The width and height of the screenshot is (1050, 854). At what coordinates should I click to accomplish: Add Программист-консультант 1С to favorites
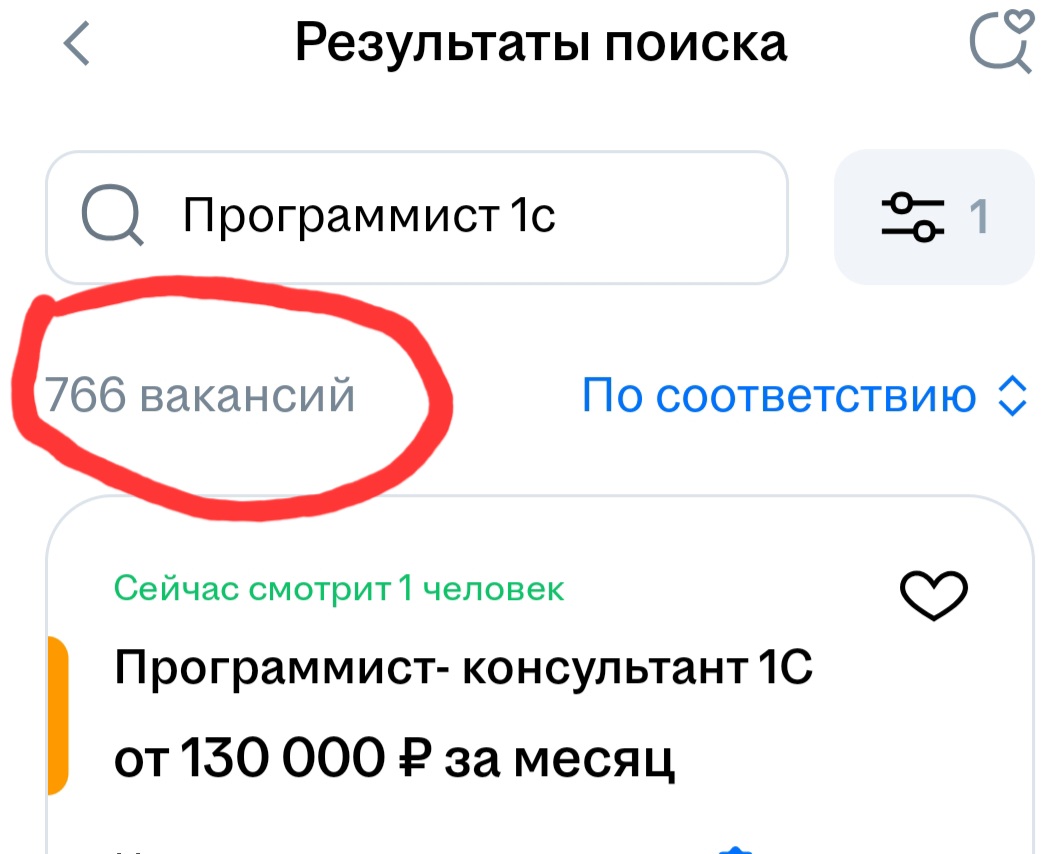point(933,594)
